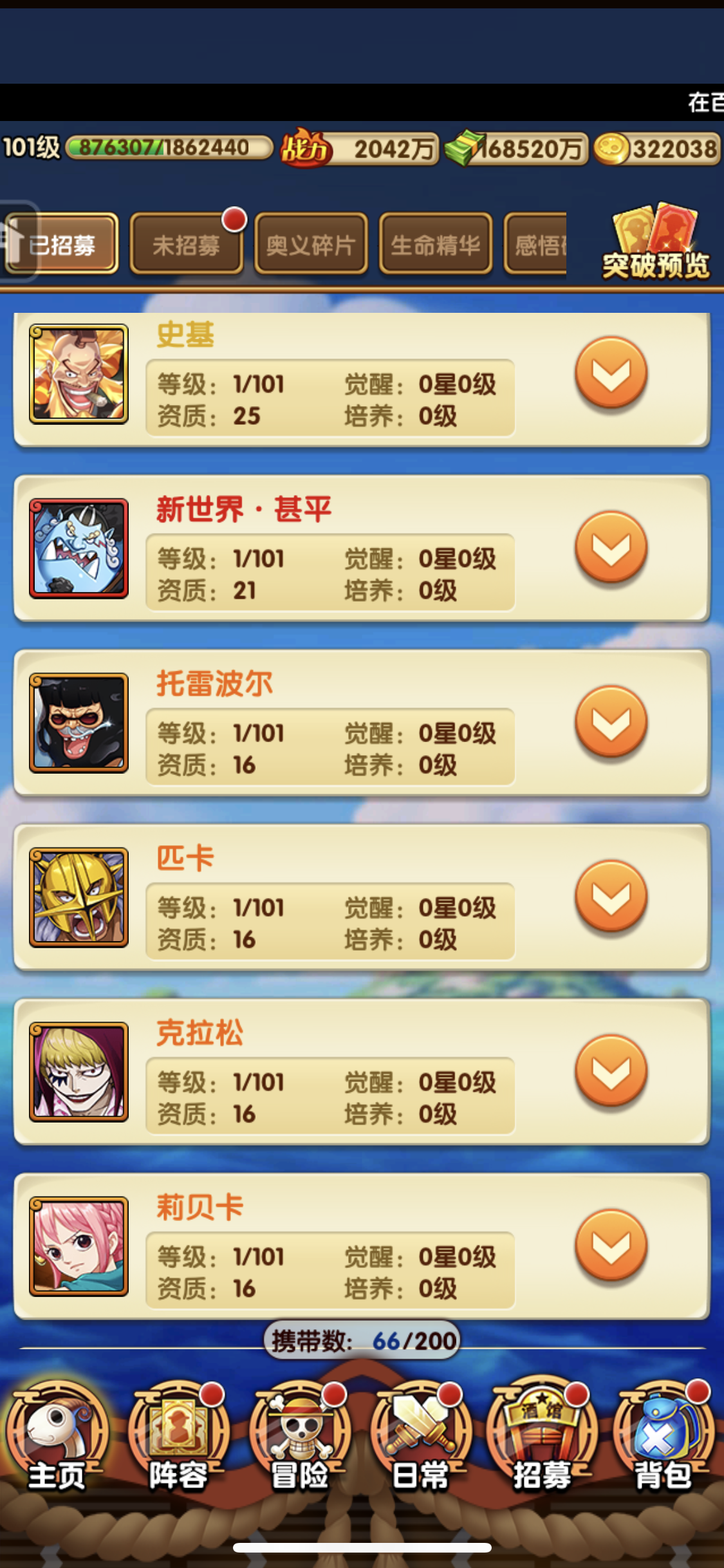The image size is (724, 1568).
Task: Open the 奥义碎片 tab
Action: coord(311,245)
